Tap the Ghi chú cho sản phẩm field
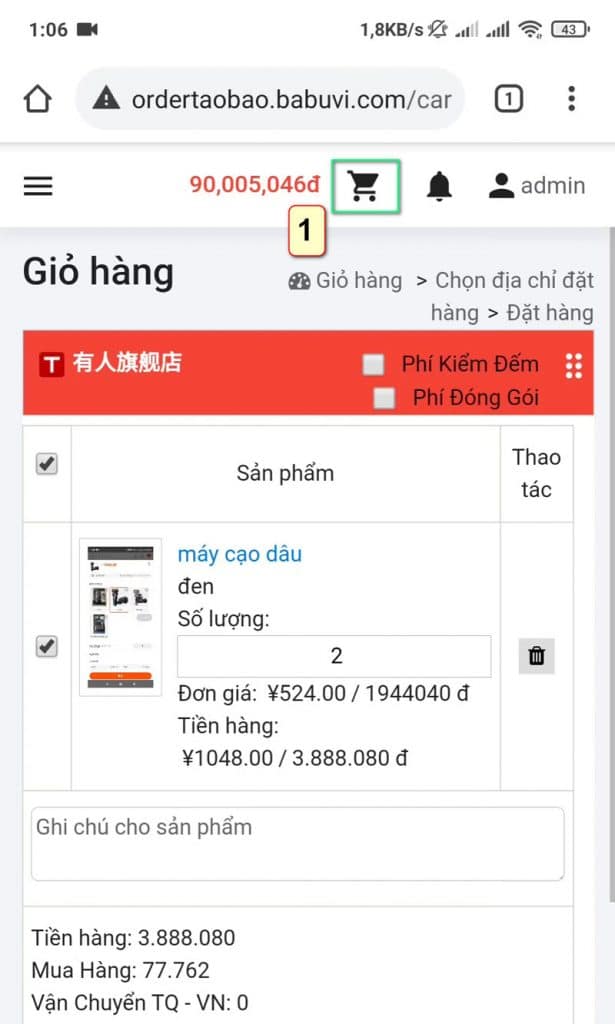The image size is (615, 1024). 297,843
